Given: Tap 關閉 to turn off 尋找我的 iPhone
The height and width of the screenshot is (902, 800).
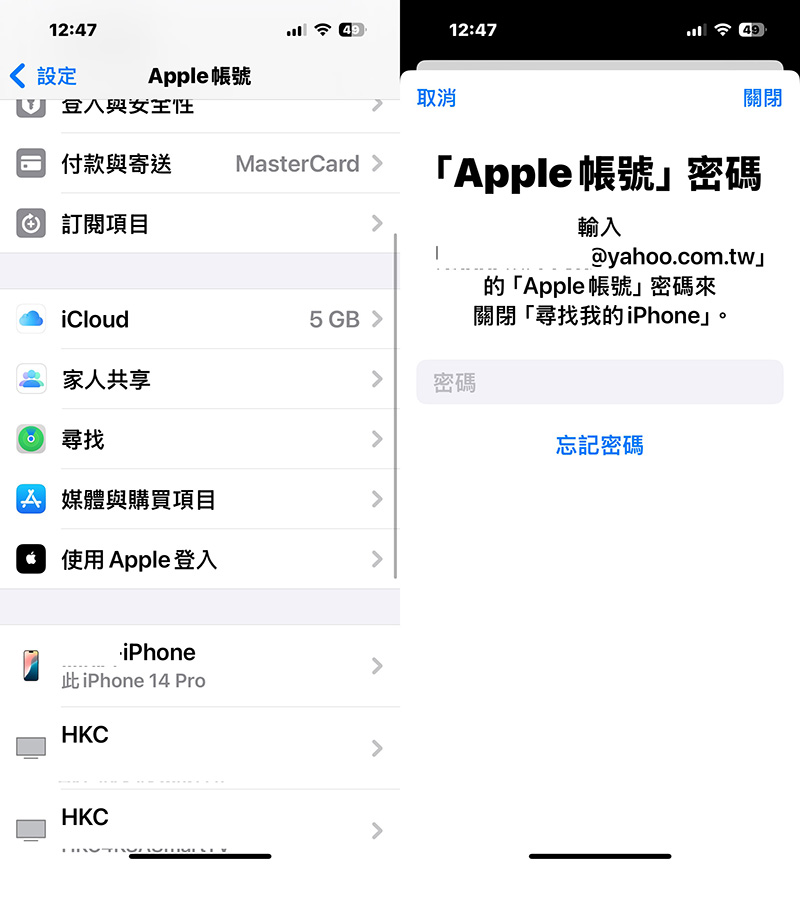Looking at the screenshot, I should tap(762, 98).
